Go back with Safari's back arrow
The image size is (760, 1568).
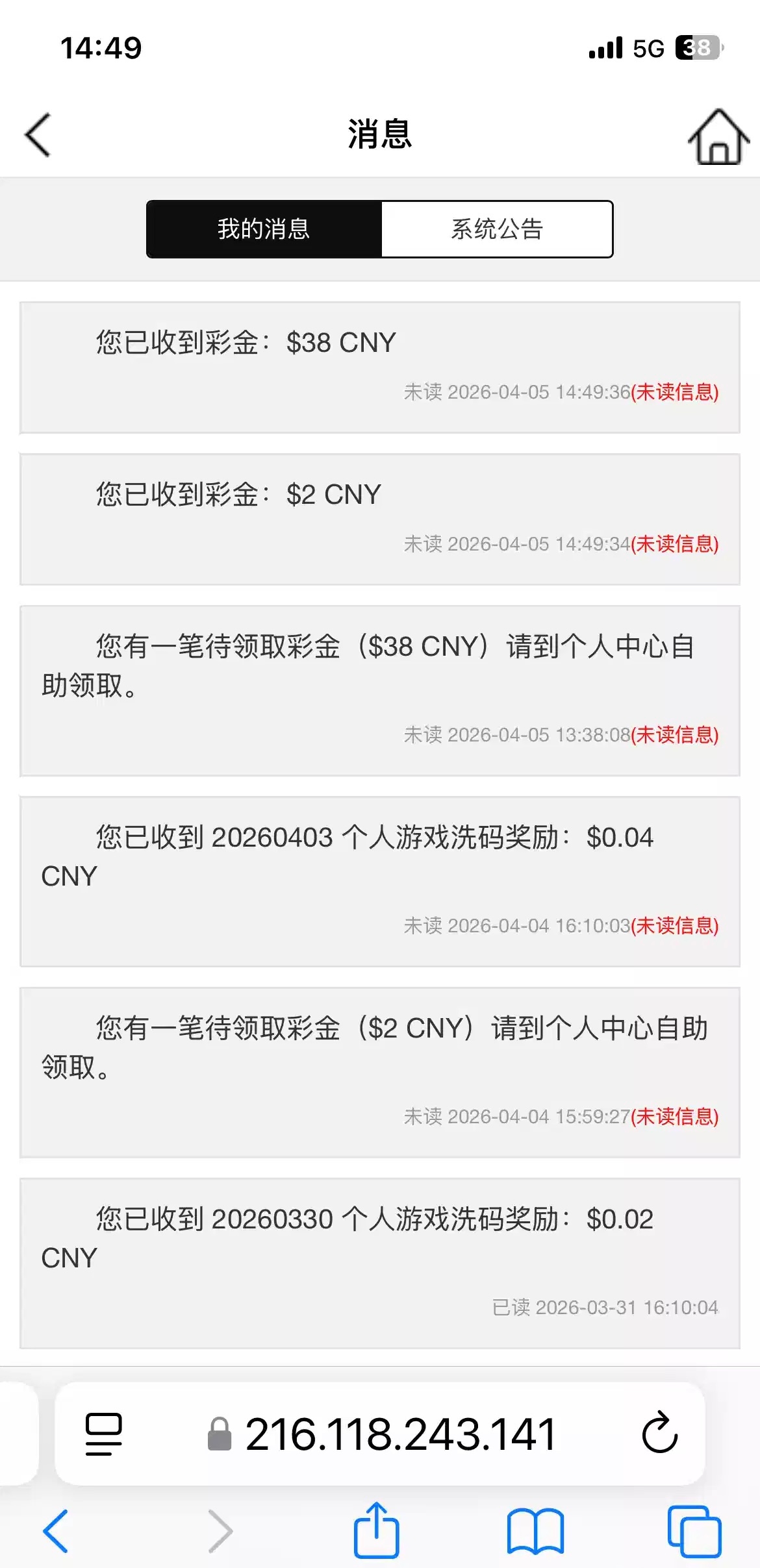pos(56,1531)
